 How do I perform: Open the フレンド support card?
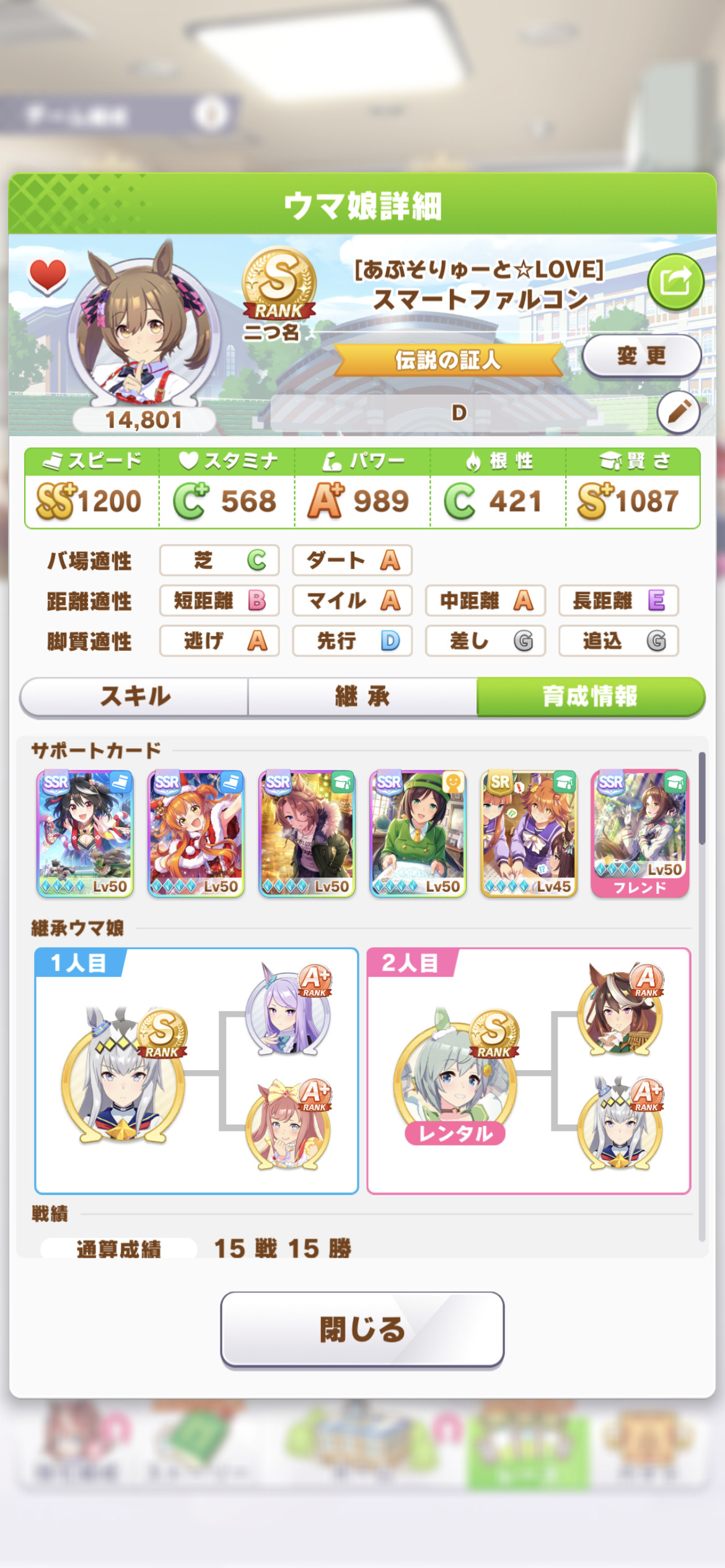click(x=639, y=834)
